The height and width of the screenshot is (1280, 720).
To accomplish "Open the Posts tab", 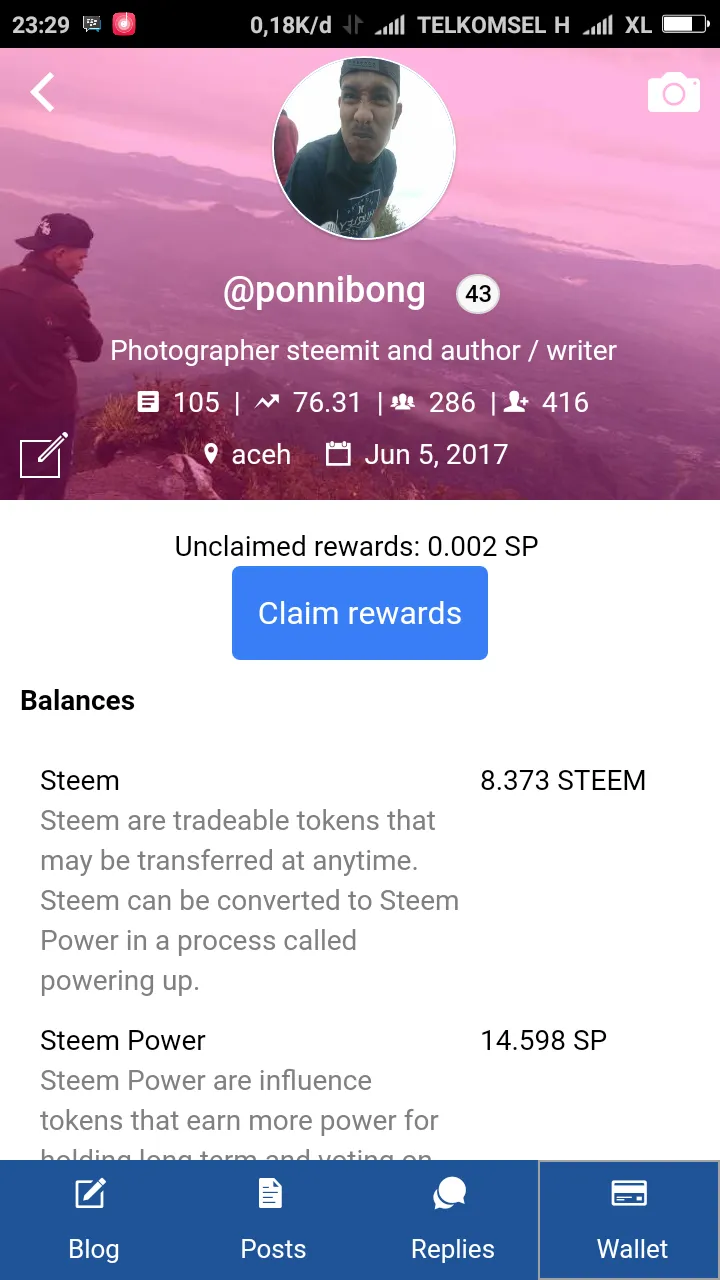I will click(x=273, y=1220).
